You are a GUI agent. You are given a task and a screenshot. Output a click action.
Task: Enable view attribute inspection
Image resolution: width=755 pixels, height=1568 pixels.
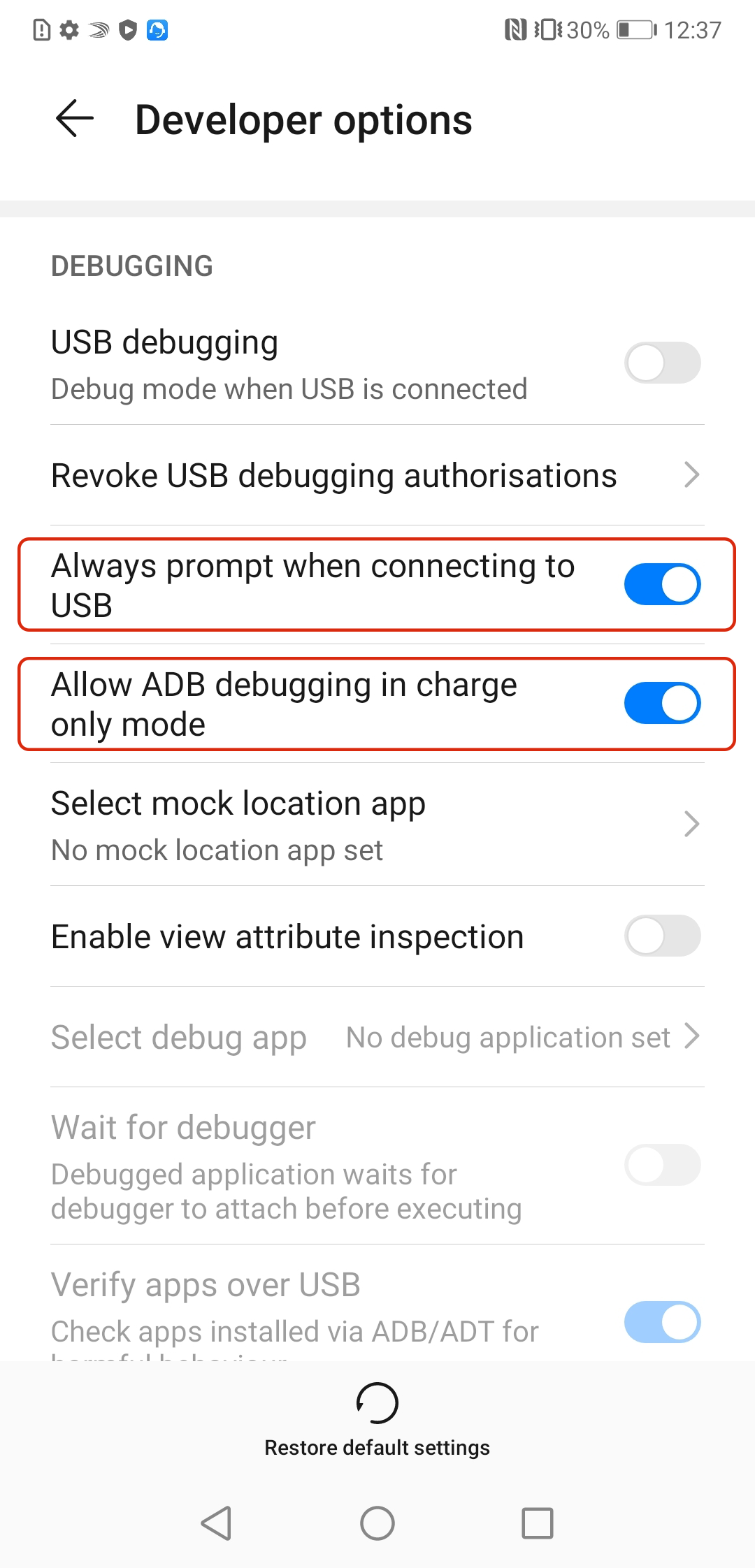[x=662, y=936]
